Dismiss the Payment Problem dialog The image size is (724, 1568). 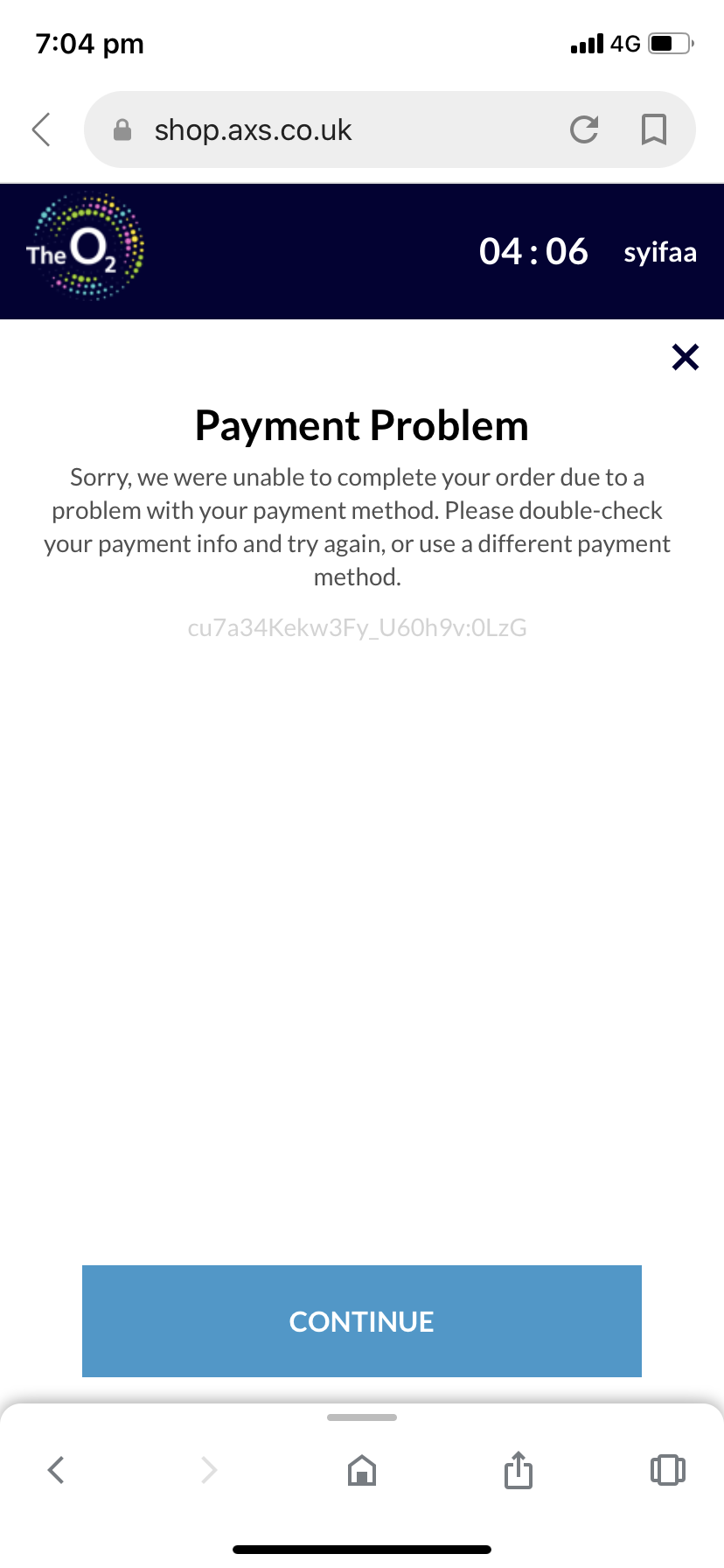[x=685, y=357]
